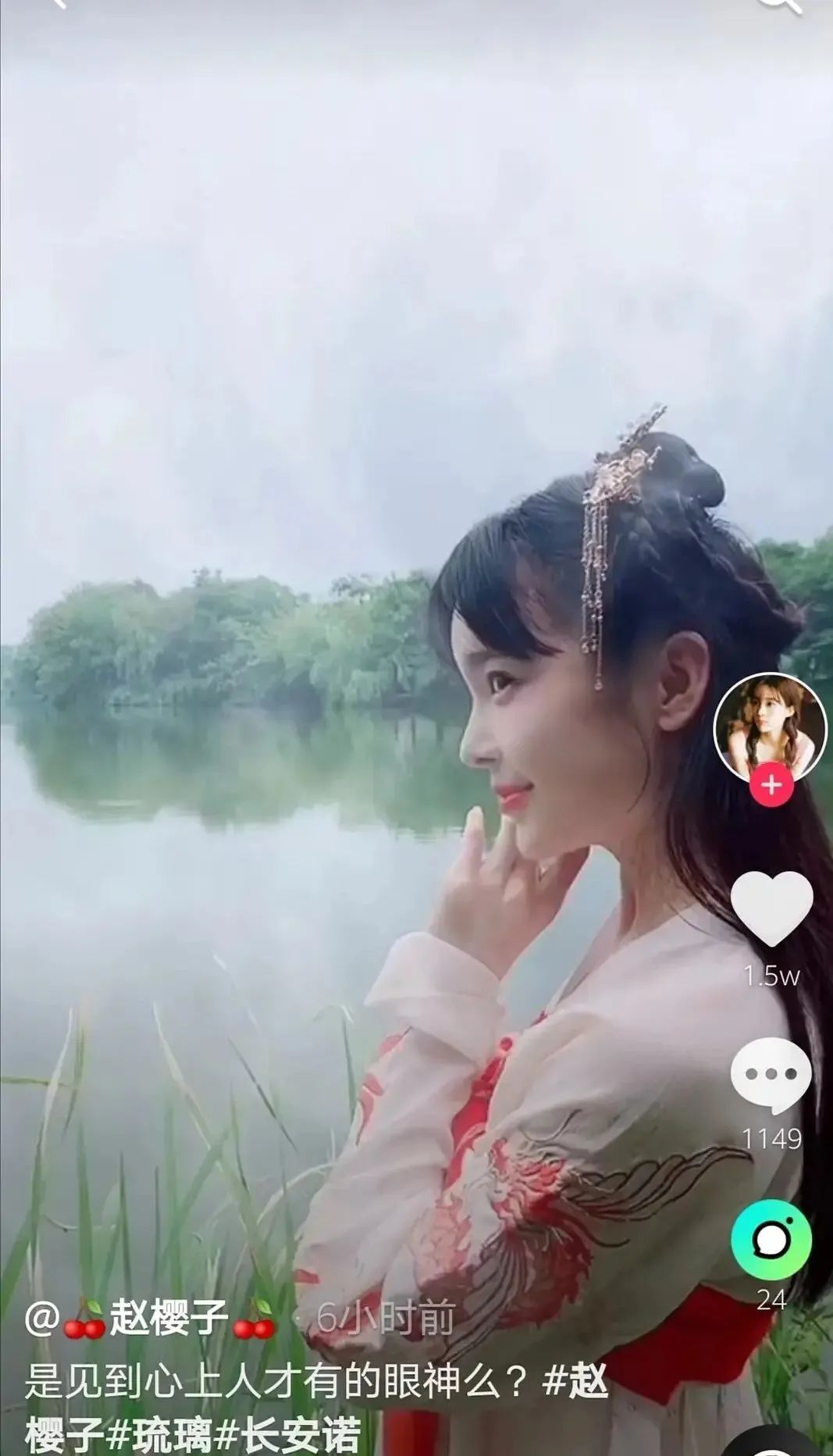The width and height of the screenshot is (833, 1456).
Task: Like this video with the heart
Action: coord(772,908)
